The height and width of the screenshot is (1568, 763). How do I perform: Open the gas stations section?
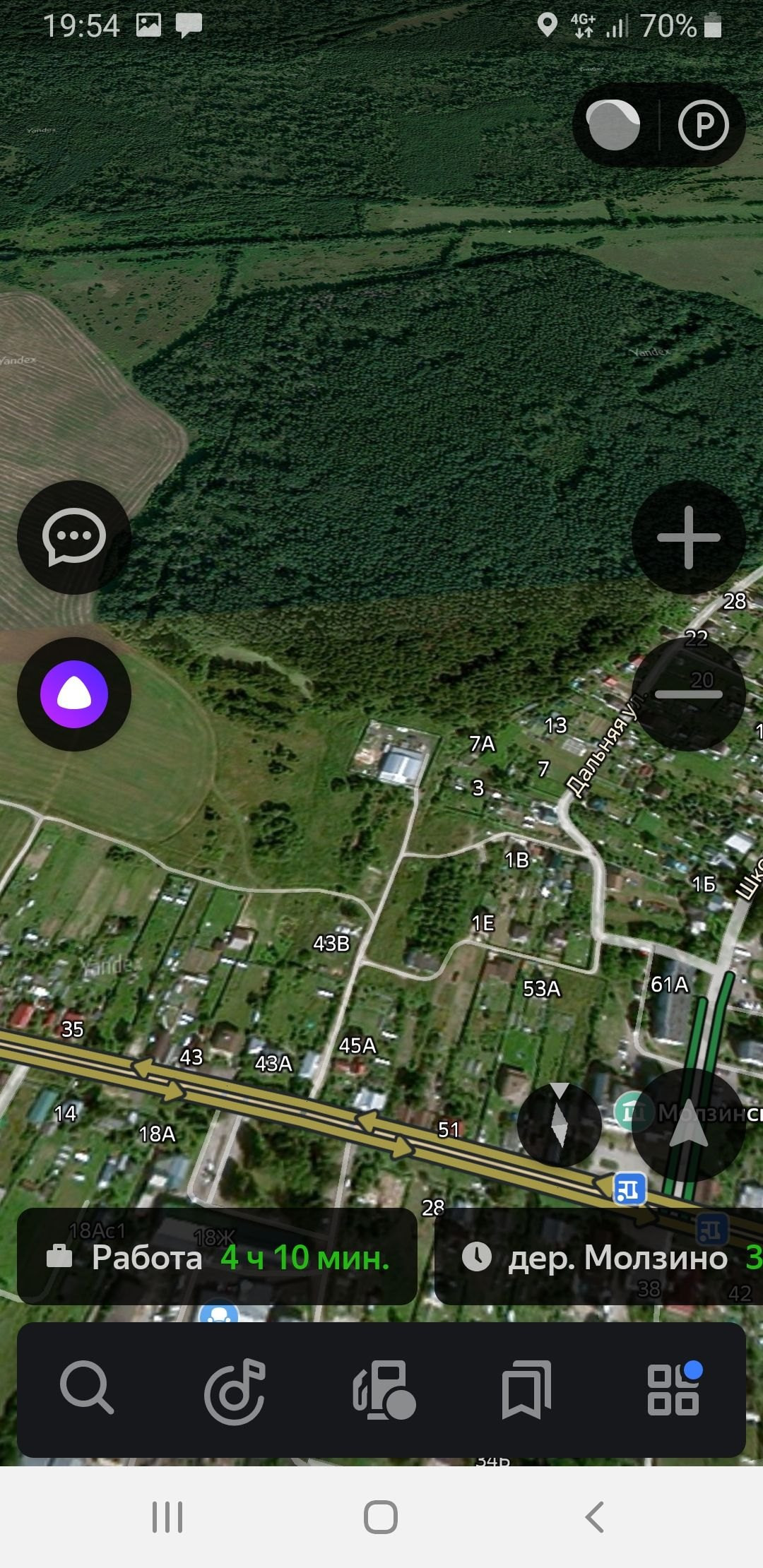pyautogui.click(x=383, y=1390)
